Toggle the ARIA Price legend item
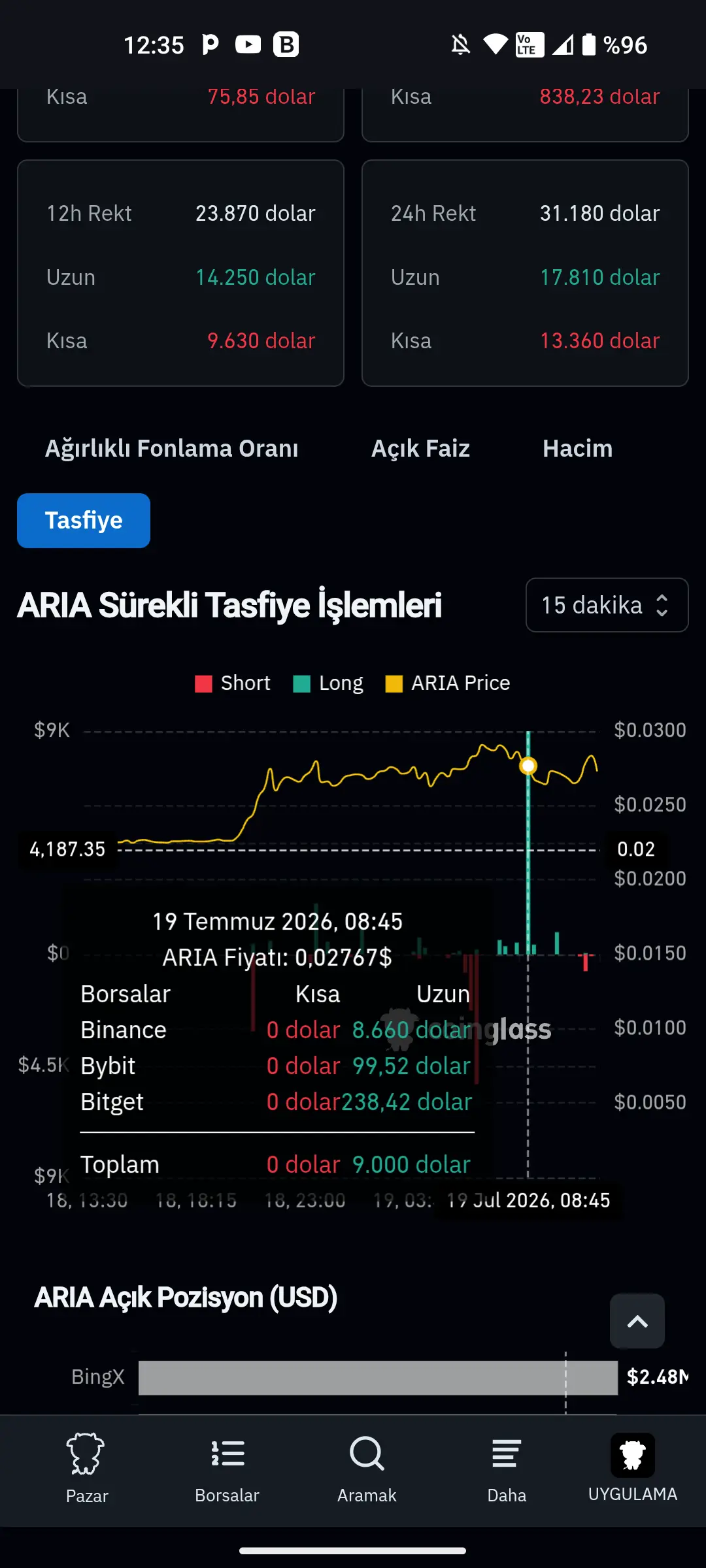Screen dimensions: 706x1568 coord(448,683)
